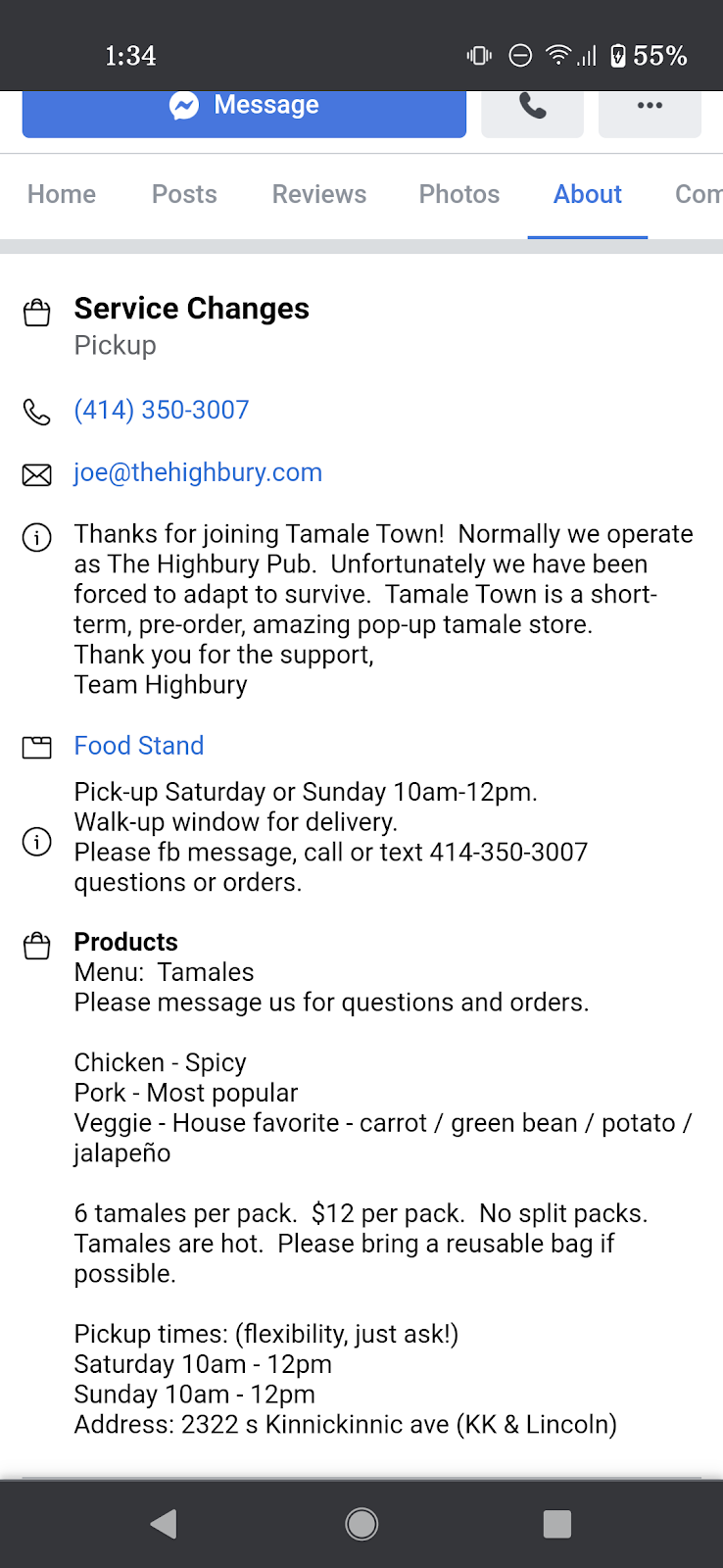Email joe@thehighbury.com via the link
Screen dimensions: 723x1568
pos(198,472)
